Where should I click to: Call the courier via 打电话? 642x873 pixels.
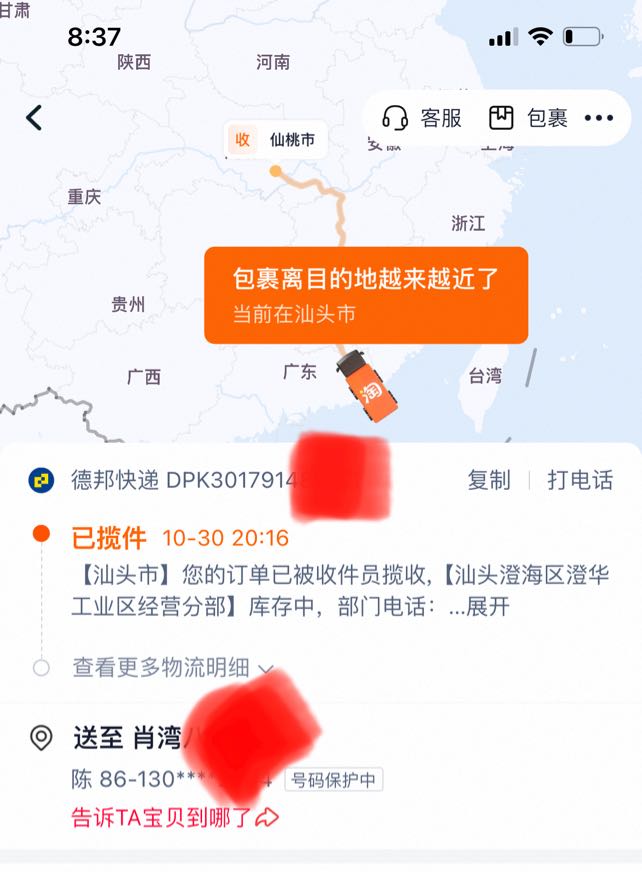coord(580,480)
